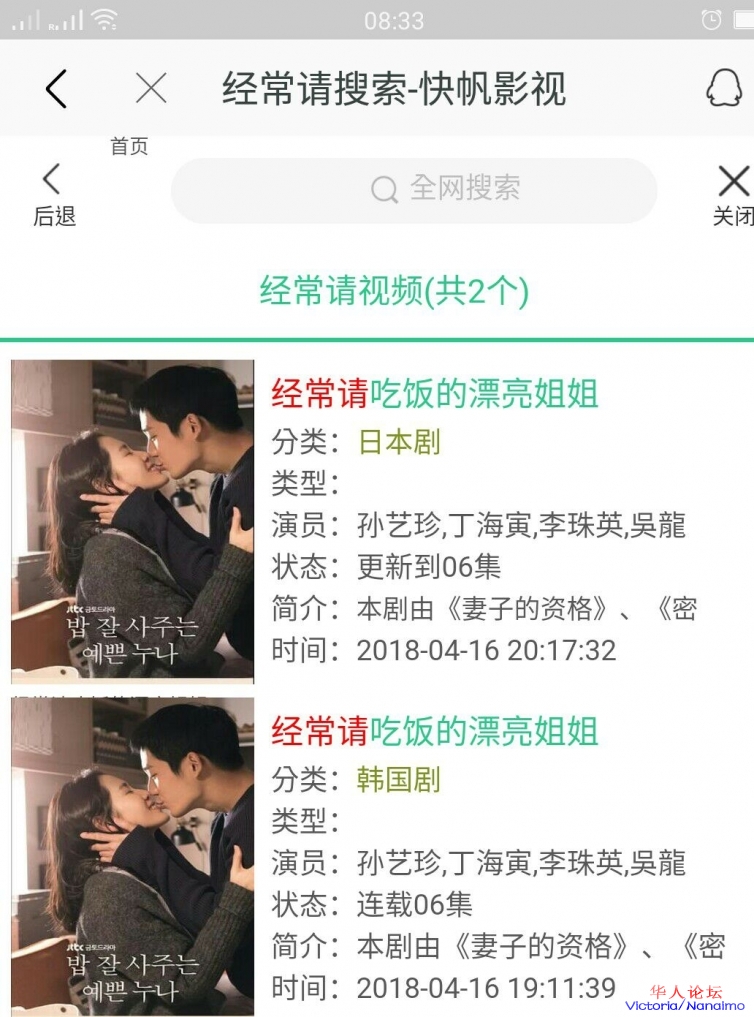Open the 韩国剧 category result 经常请吃饭的漂亮姐姐
Viewport: 754px width, 1017px height.
(x=435, y=732)
